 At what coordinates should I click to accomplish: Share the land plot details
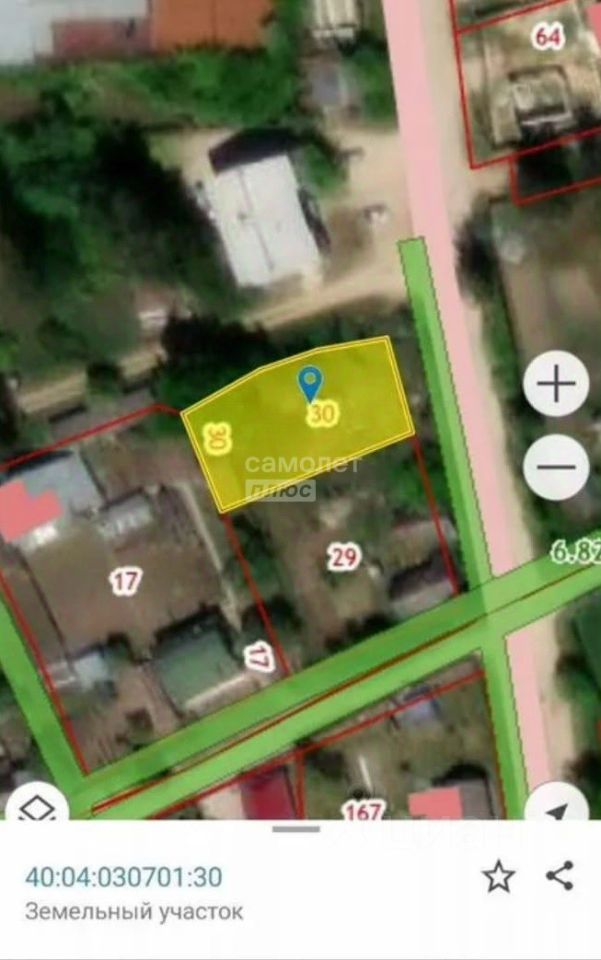(x=560, y=876)
